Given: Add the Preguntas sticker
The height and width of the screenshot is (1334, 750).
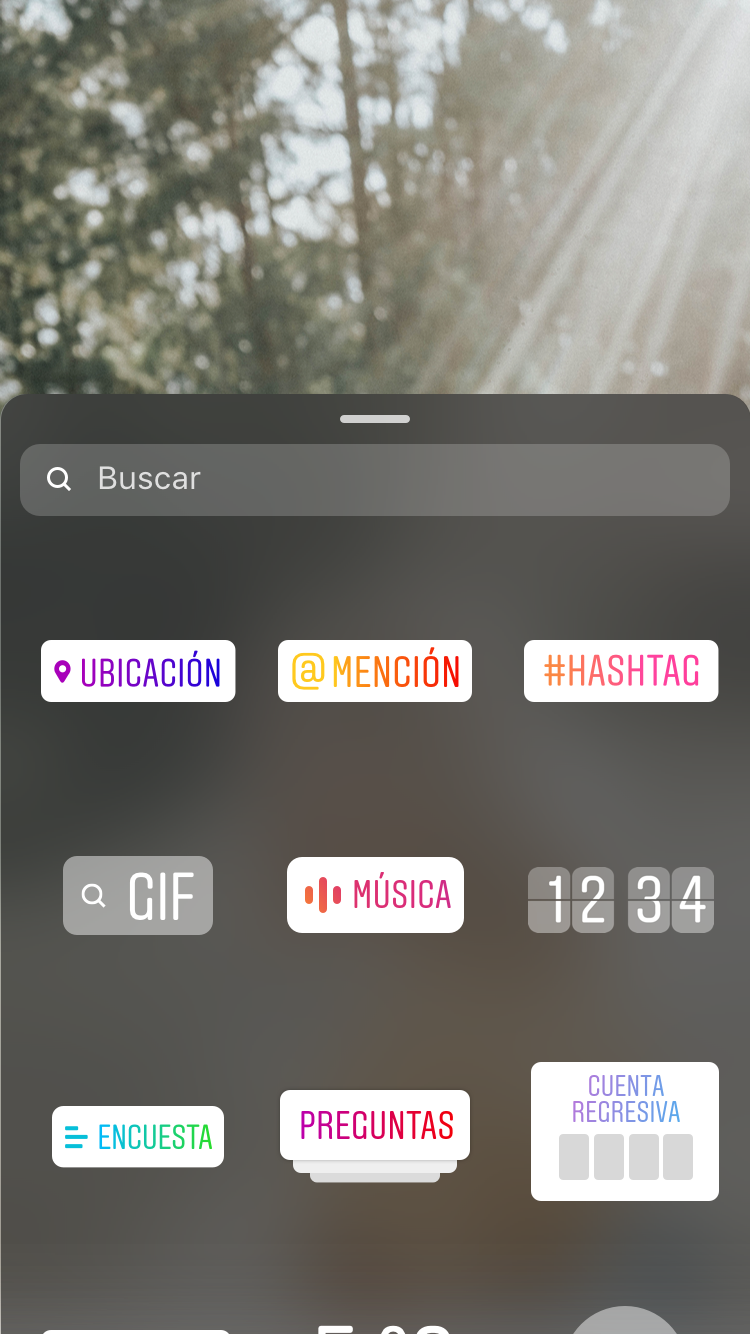Looking at the screenshot, I should tap(375, 1126).
